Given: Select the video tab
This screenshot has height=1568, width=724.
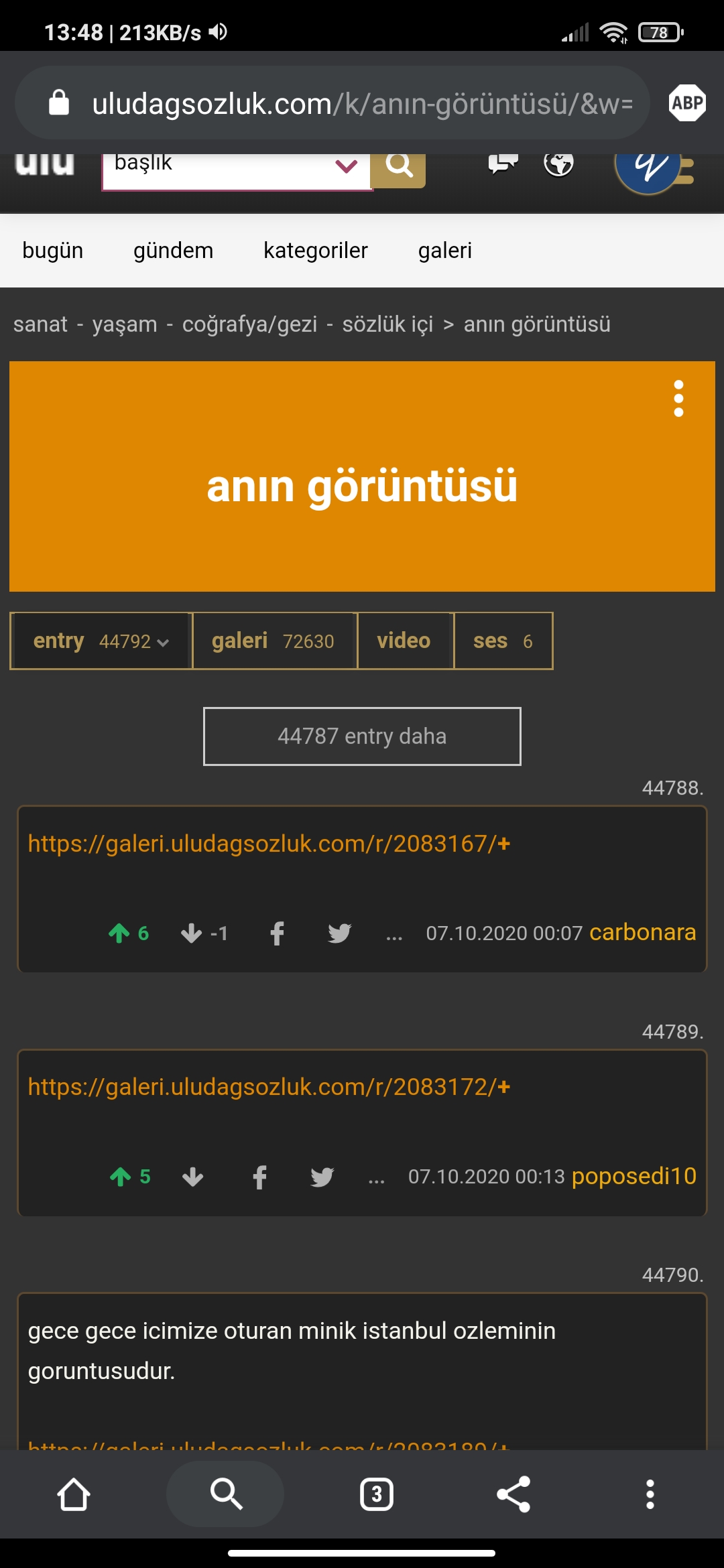Looking at the screenshot, I should point(404,641).
